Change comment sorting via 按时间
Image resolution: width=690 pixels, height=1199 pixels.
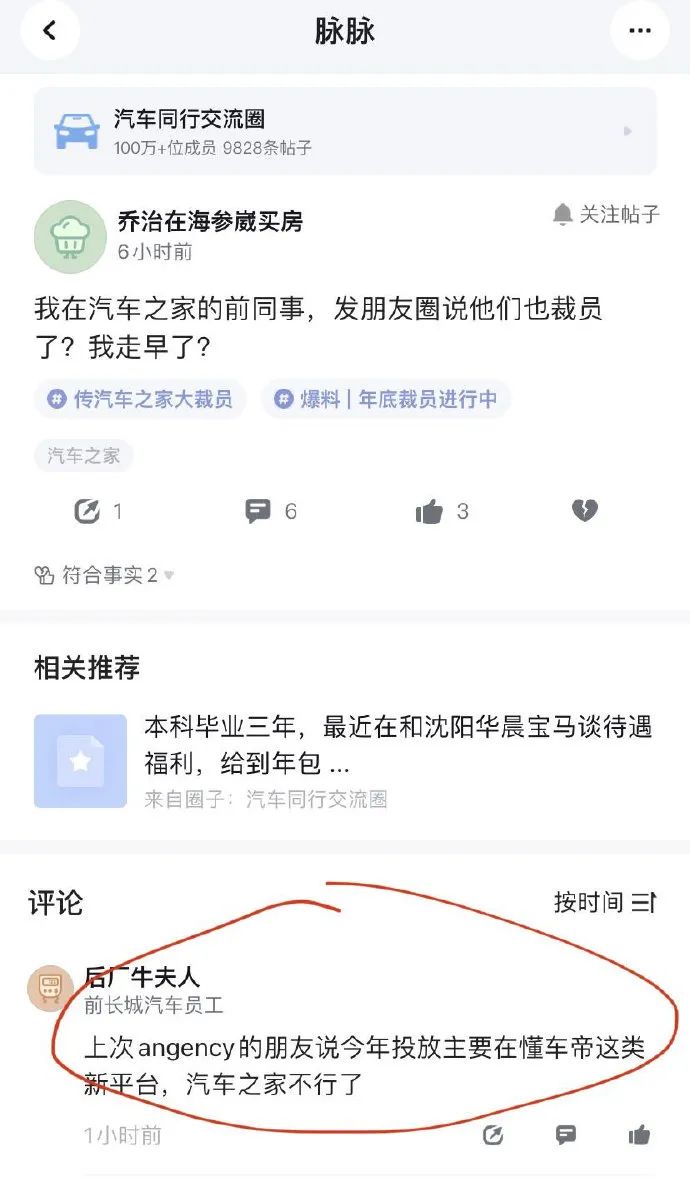tap(604, 902)
